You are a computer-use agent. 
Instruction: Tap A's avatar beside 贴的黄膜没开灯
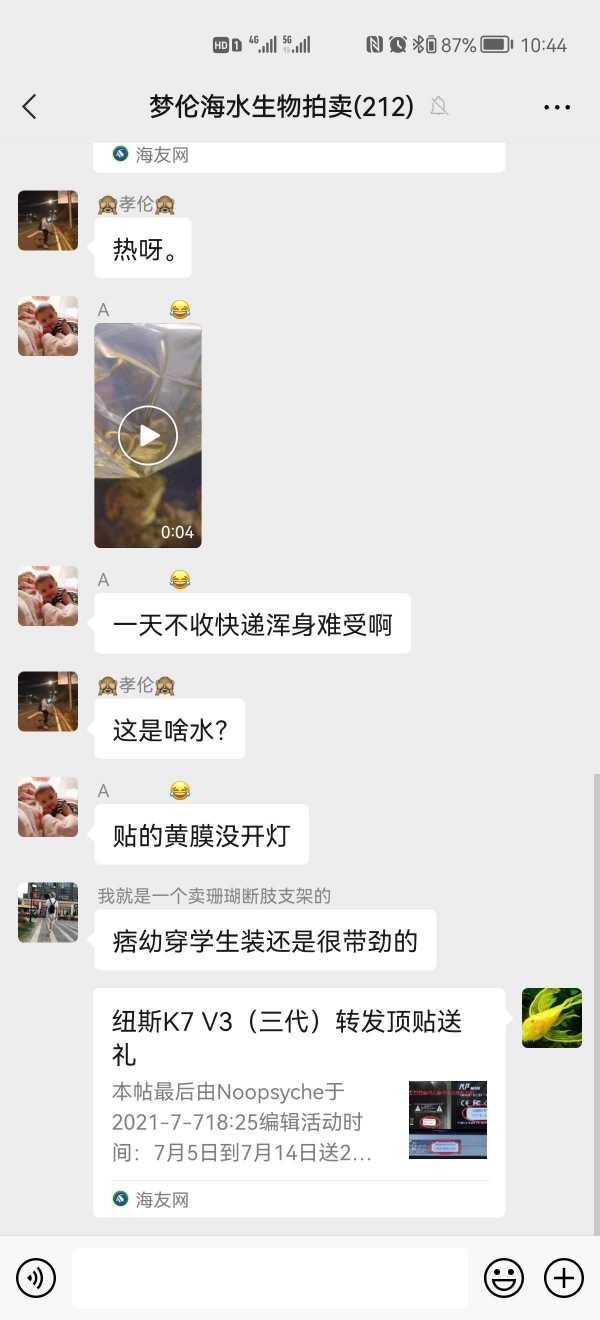tap(48, 807)
